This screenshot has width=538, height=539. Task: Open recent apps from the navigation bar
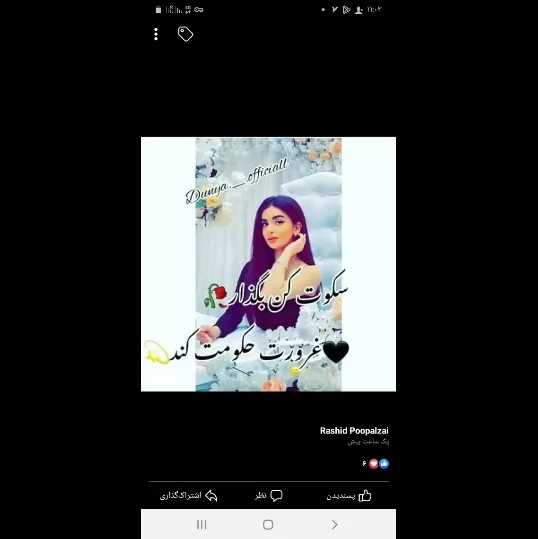coord(202,525)
